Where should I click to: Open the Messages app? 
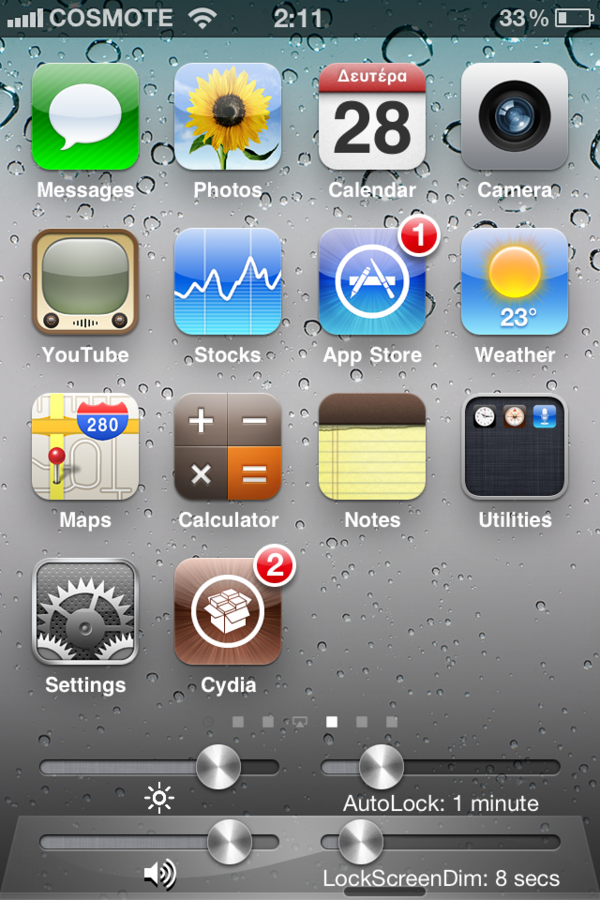pos(85,117)
